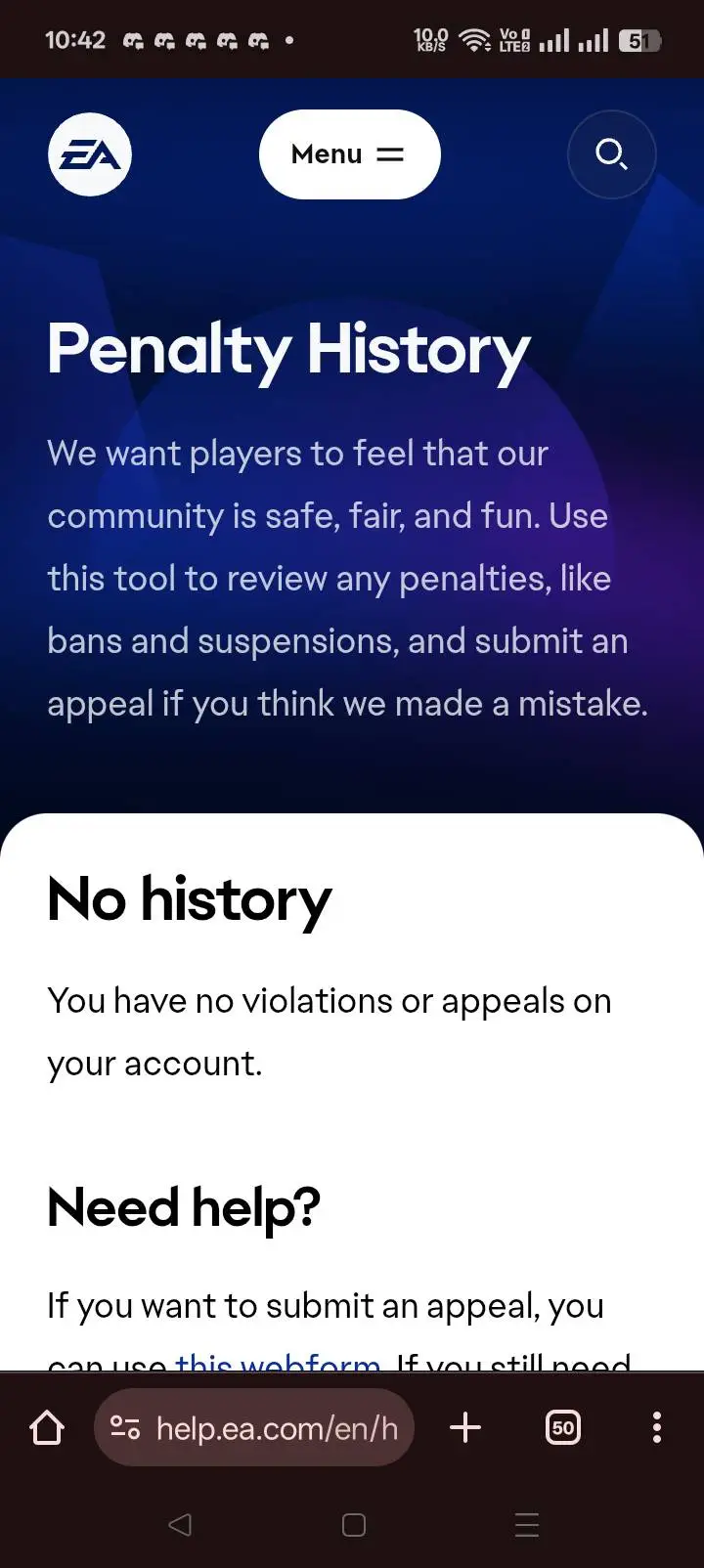Go to the browser home page

pos(47,1428)
